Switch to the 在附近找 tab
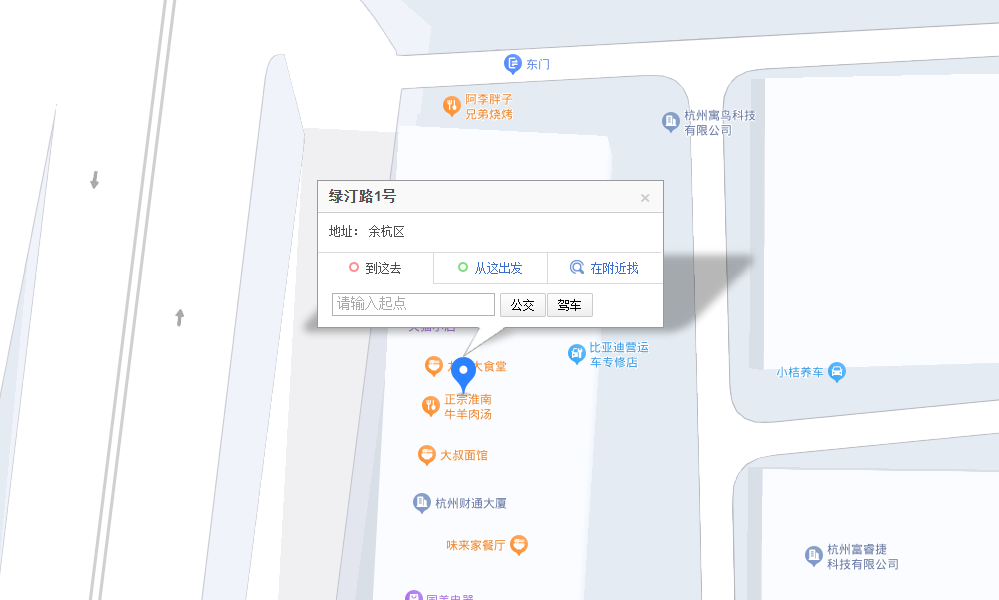The image size is (999, 600). point(605,268)
